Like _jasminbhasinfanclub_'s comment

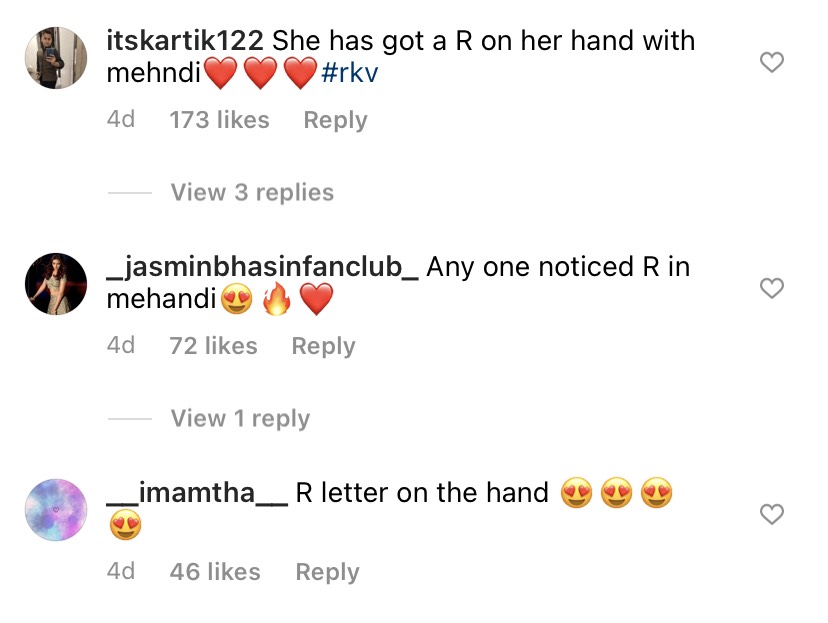772,289
